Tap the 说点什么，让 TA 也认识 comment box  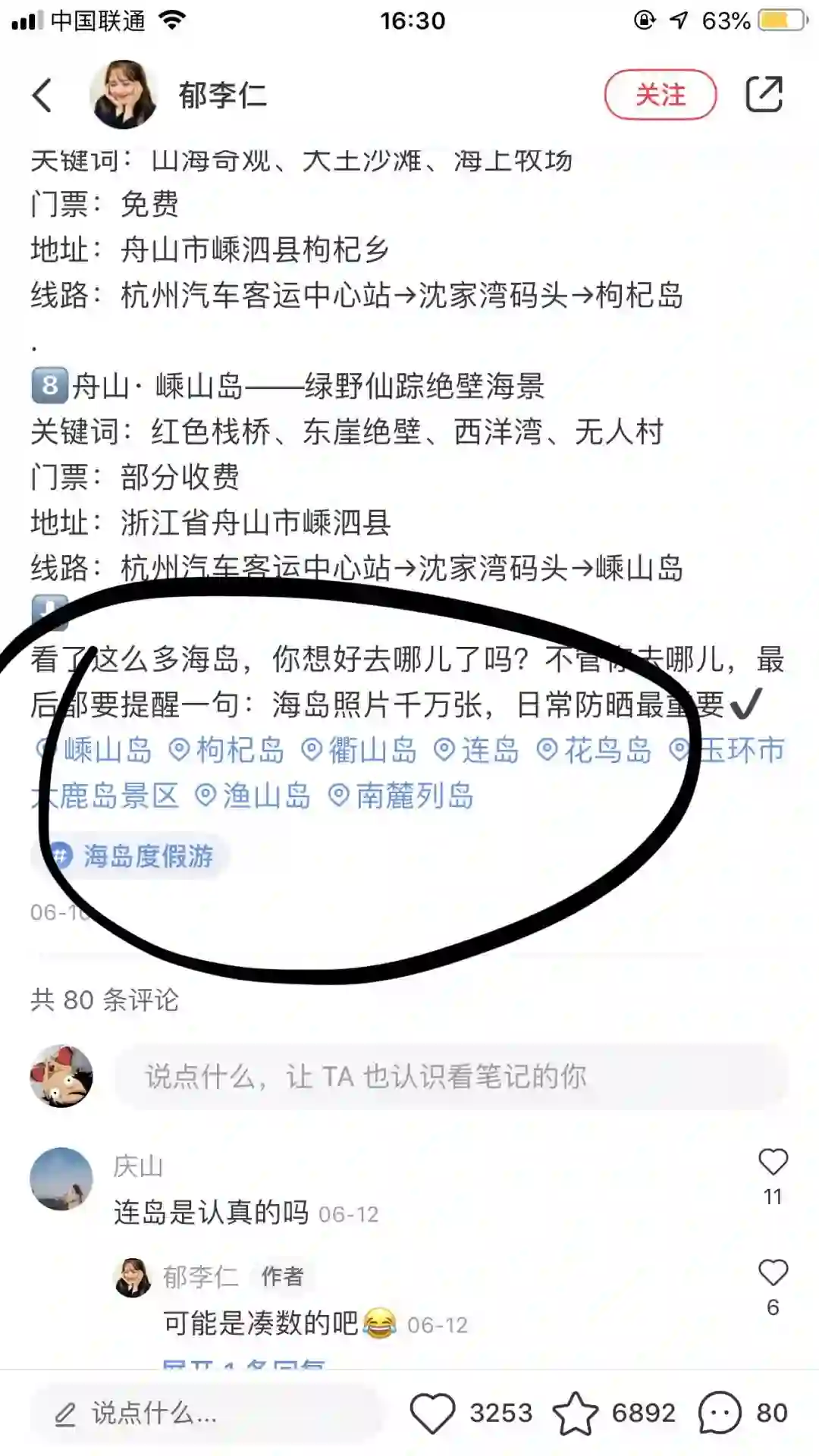(x=450, y=1077)
